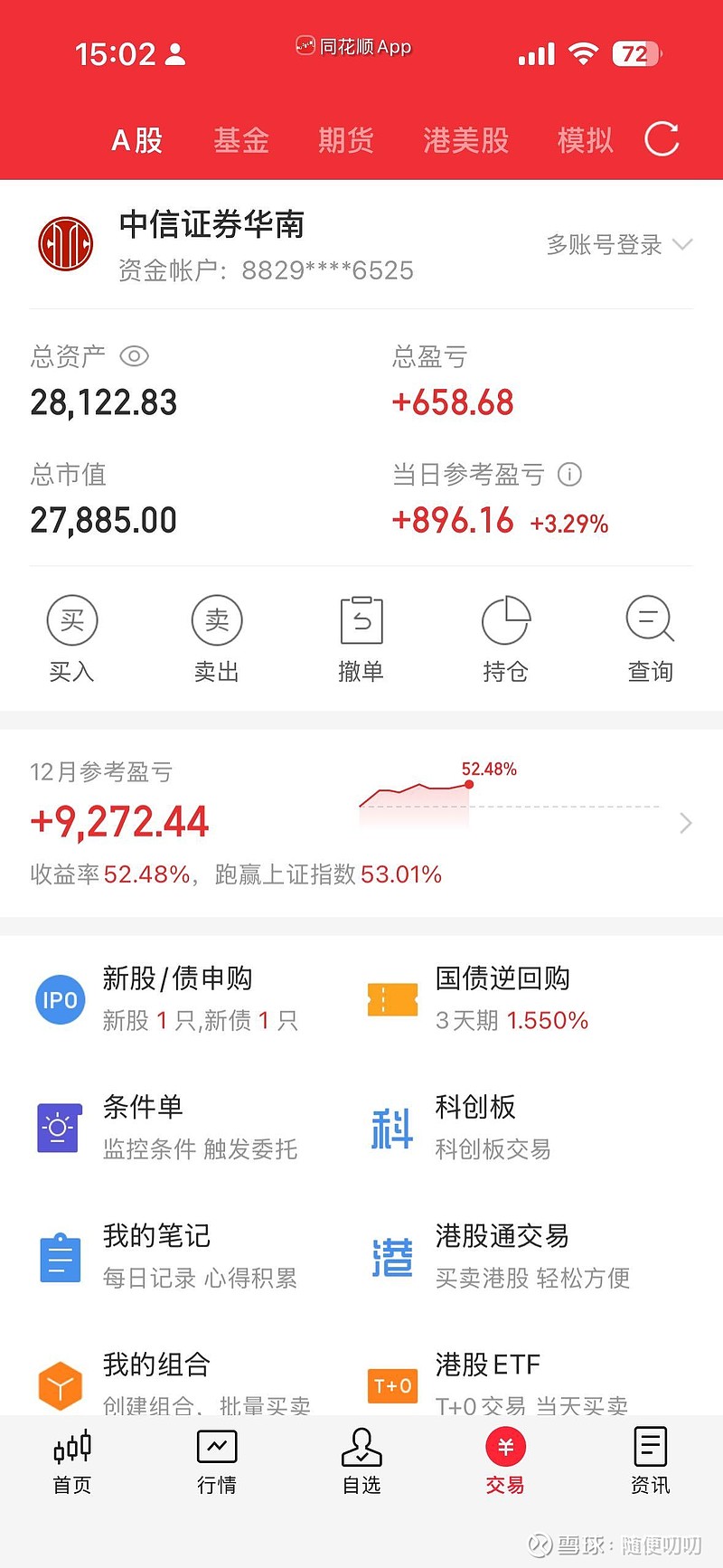Open the 查询 query icon
Screen dimensions: 723x1568
tap(650, 620)
